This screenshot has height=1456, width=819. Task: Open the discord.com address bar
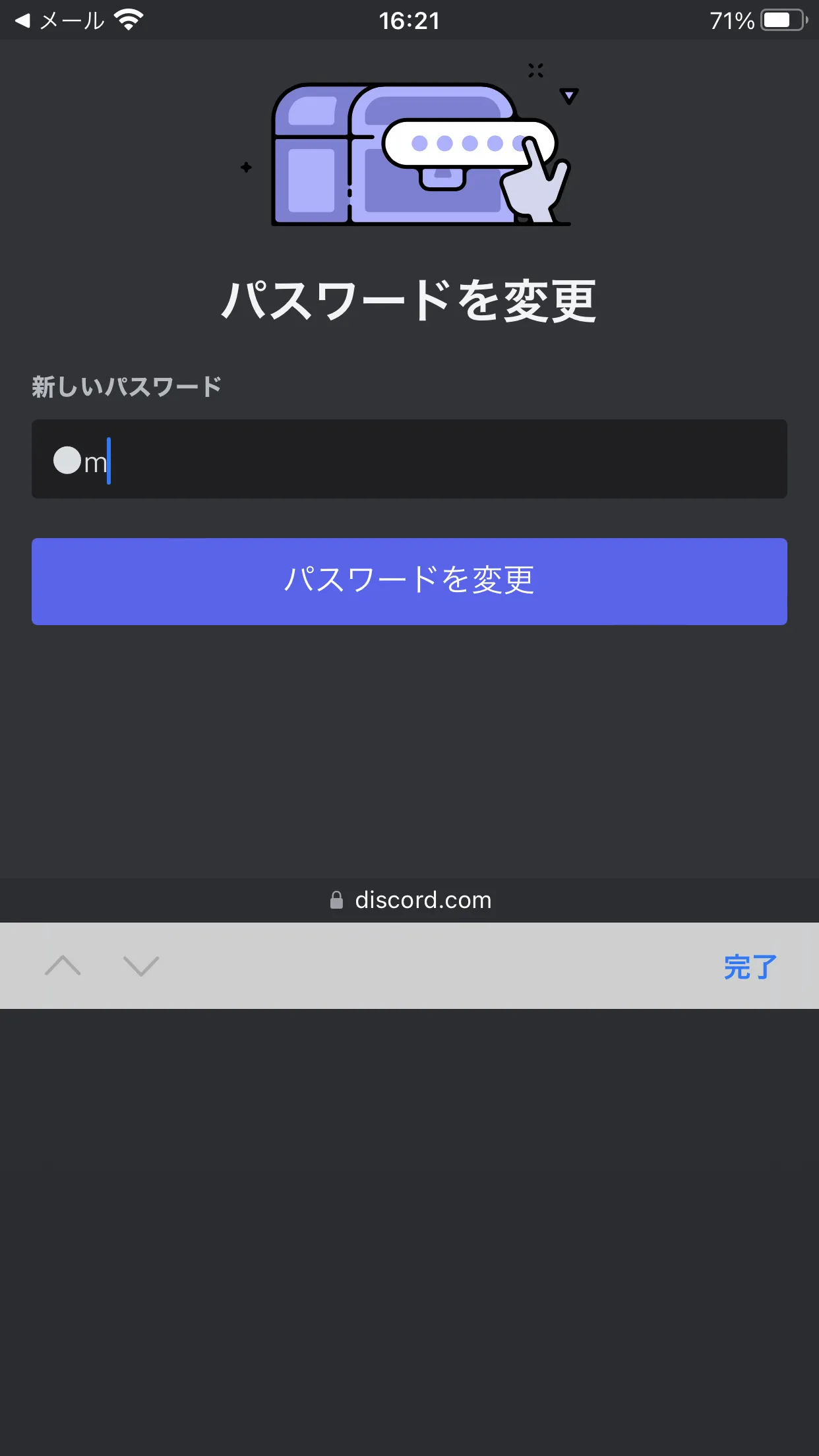click(x=410, y=900)
